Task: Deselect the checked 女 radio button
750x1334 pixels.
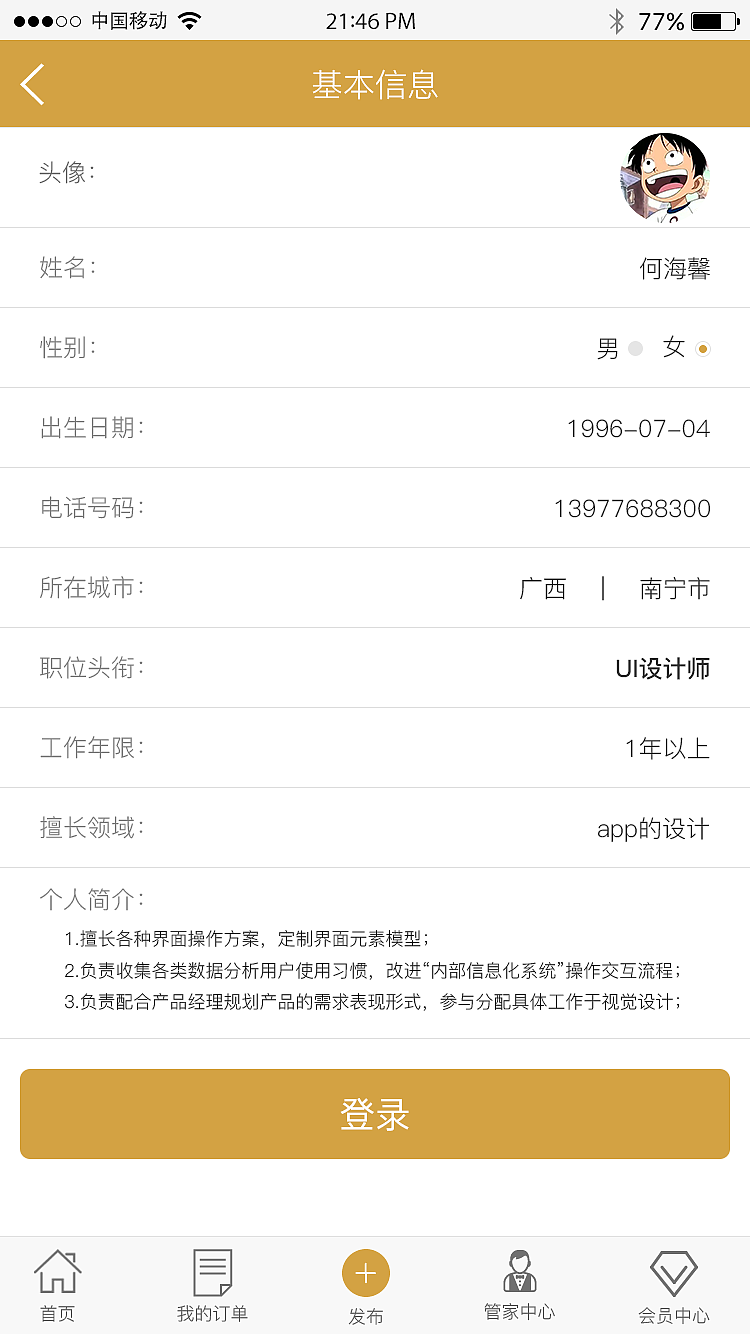Action: coord(703,348)
